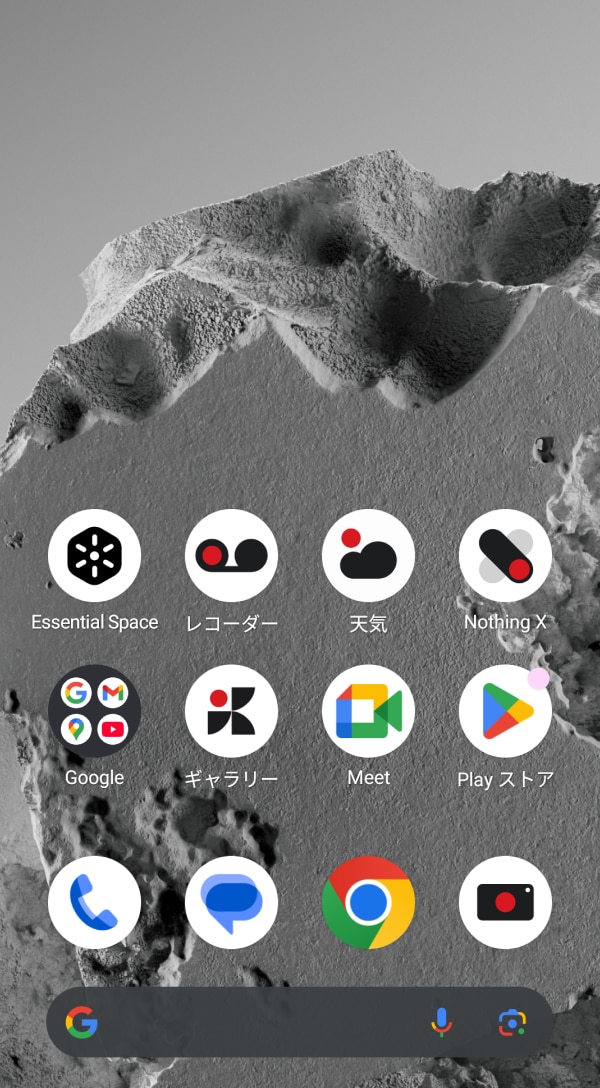Open the Chrome browser
This screenshot has height=1088, width=600.
point(368,902)
